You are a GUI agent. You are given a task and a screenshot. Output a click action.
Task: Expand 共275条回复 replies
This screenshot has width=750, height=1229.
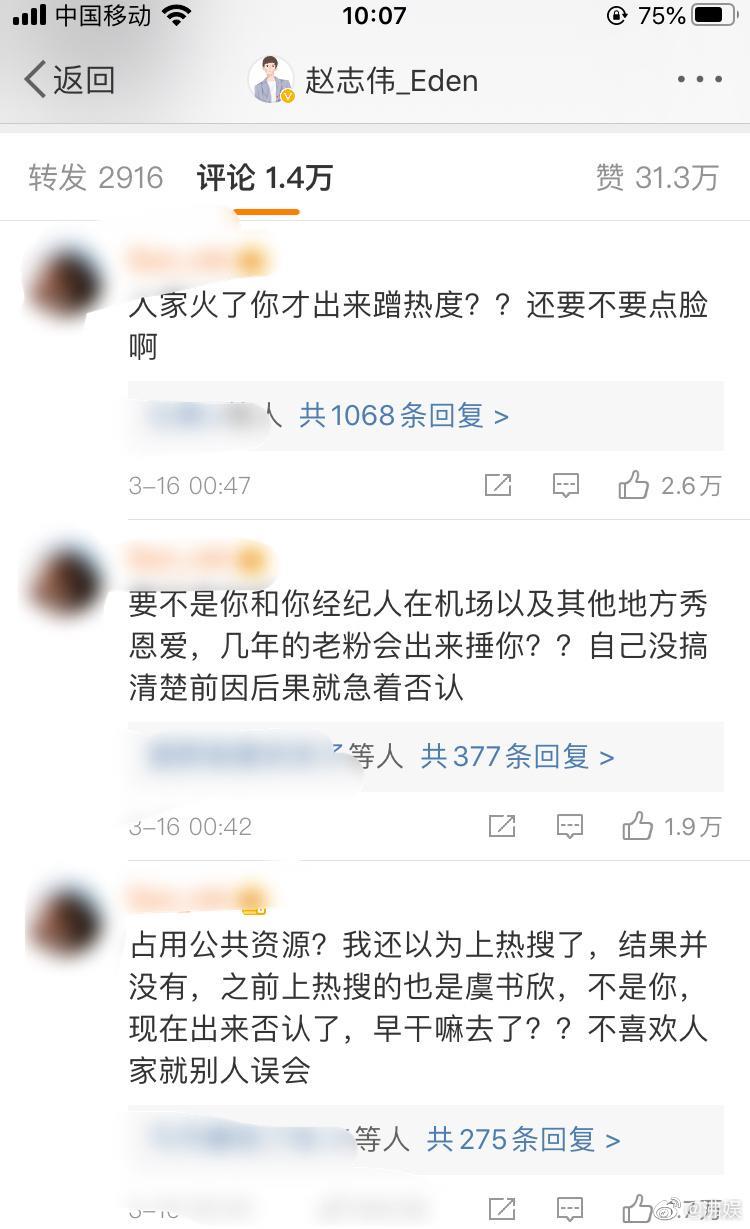click(523, 1139)
